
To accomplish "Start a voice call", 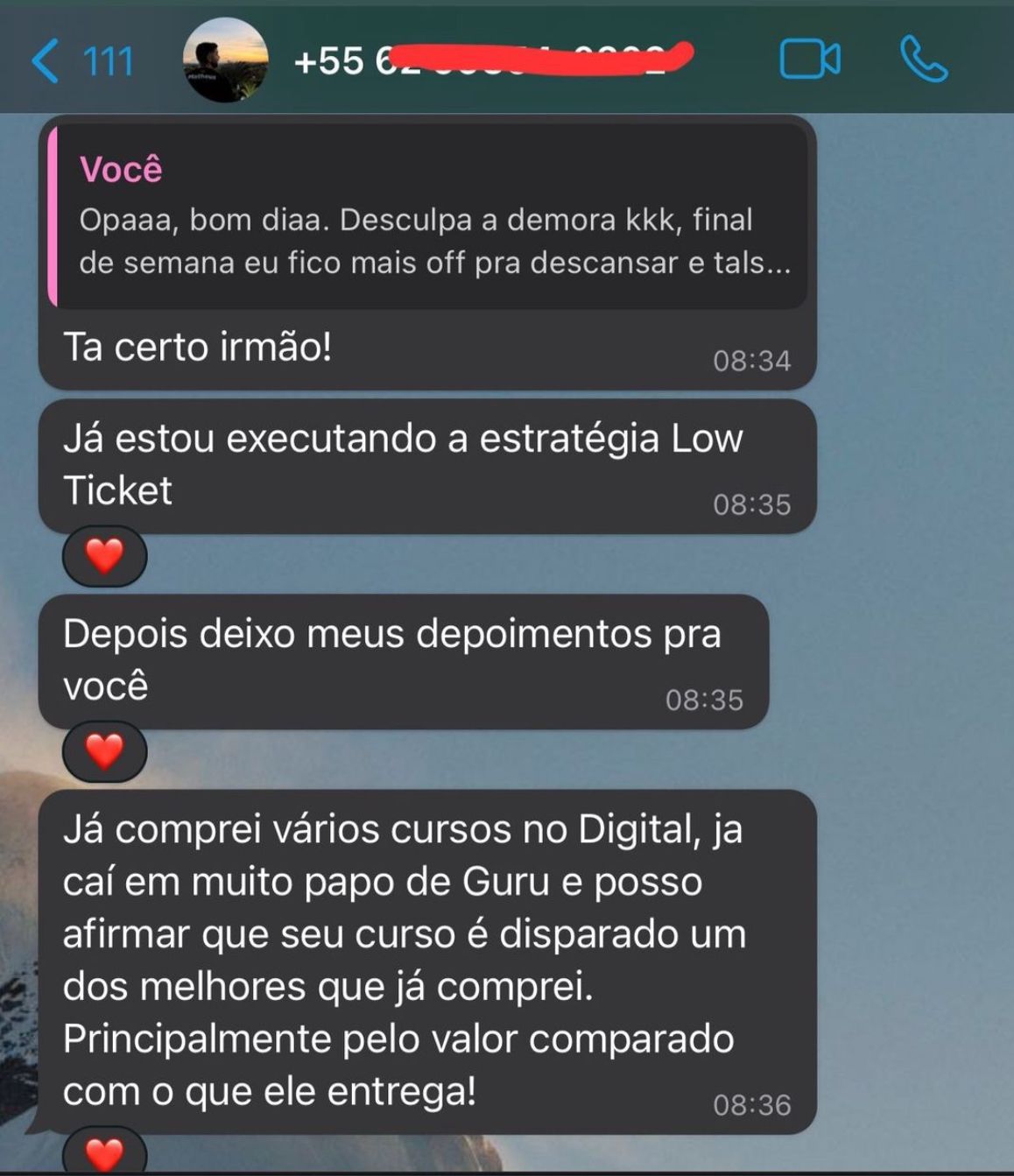I will [924, 60].
